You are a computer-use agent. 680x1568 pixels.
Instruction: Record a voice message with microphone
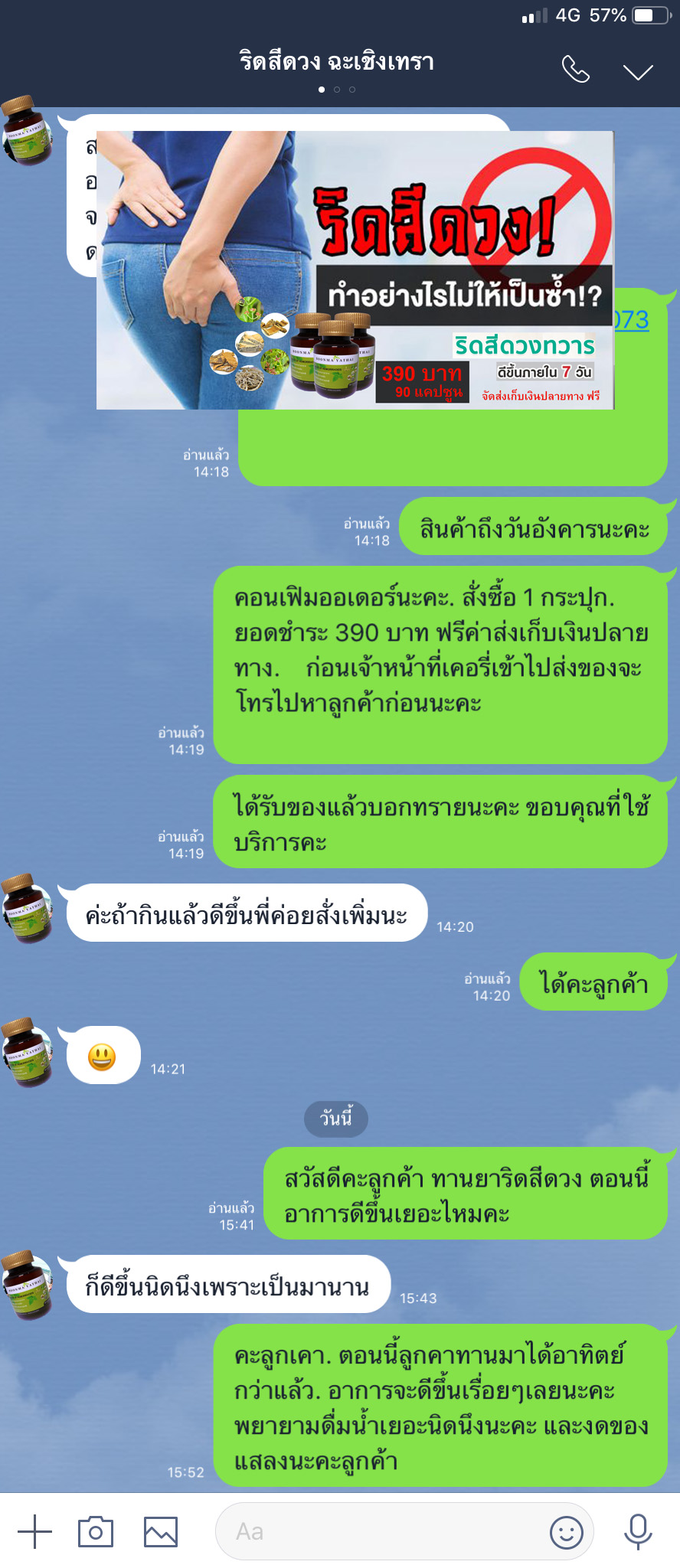pyautogui.click(x=637, y=1530)
